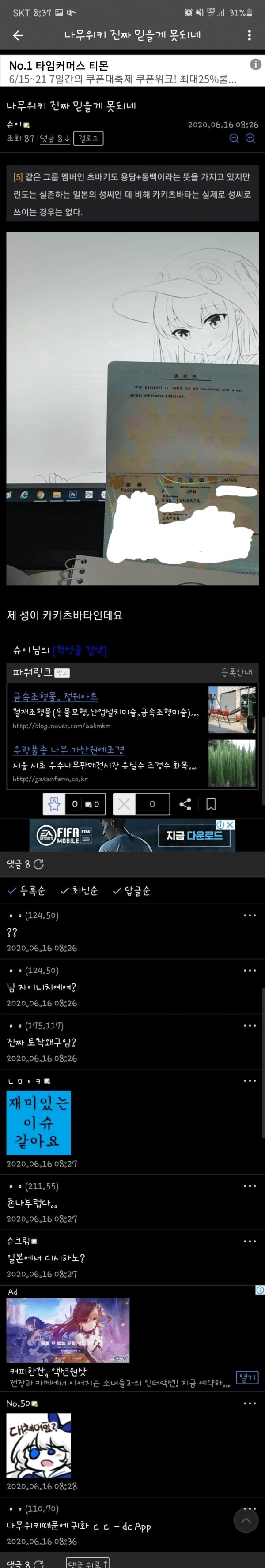Open the 갤로그 button of the author

click(88, 138)
